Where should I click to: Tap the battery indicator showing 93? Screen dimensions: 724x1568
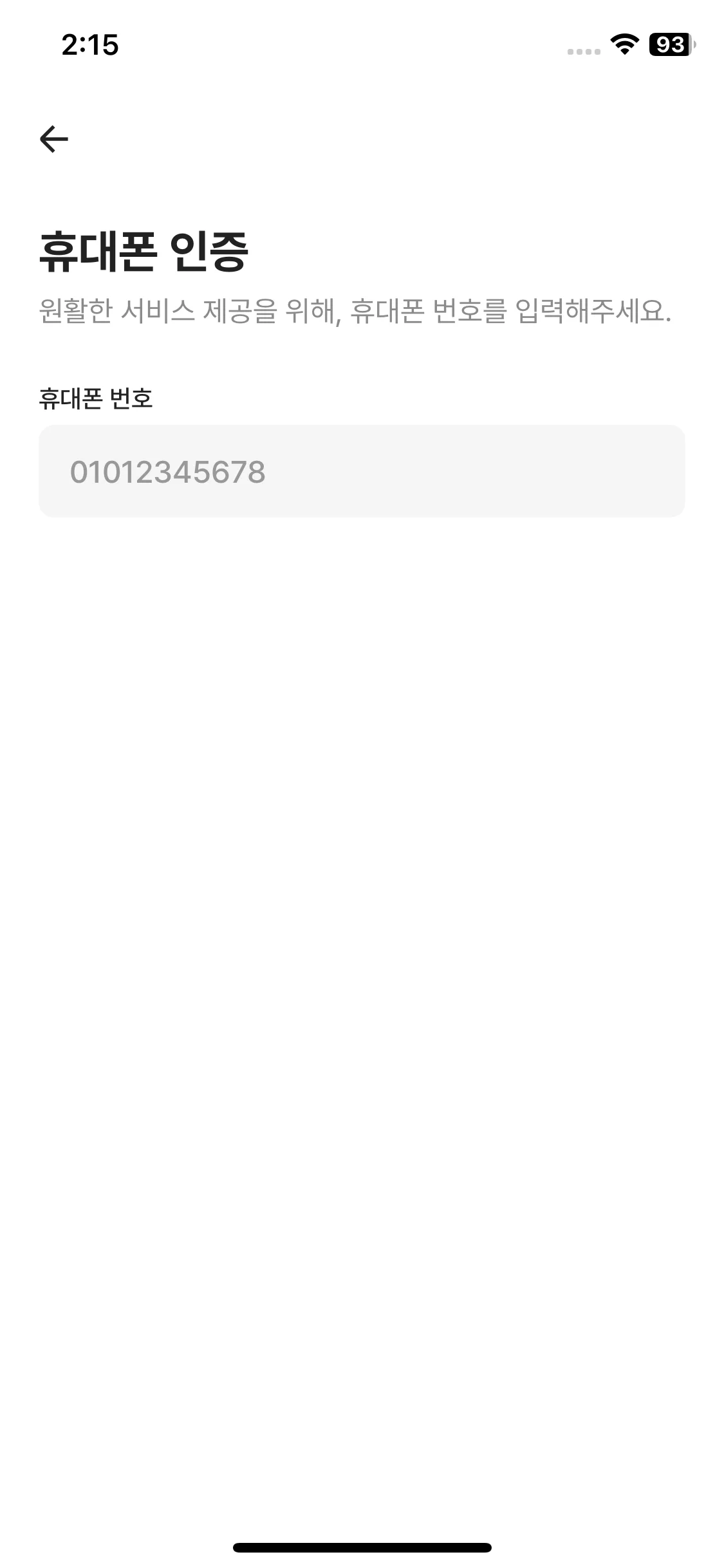click(668, 45)
